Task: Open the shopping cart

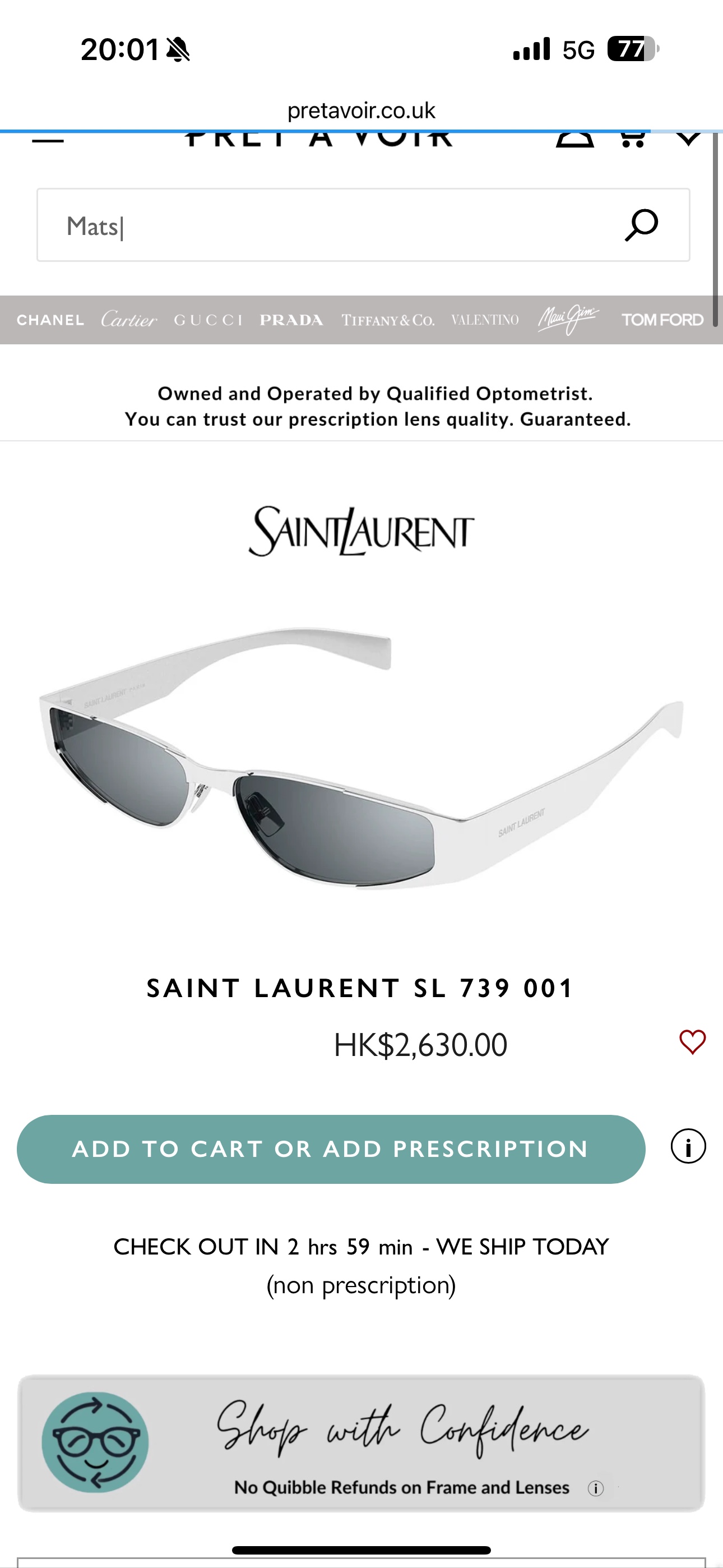Action: (632, 139)
